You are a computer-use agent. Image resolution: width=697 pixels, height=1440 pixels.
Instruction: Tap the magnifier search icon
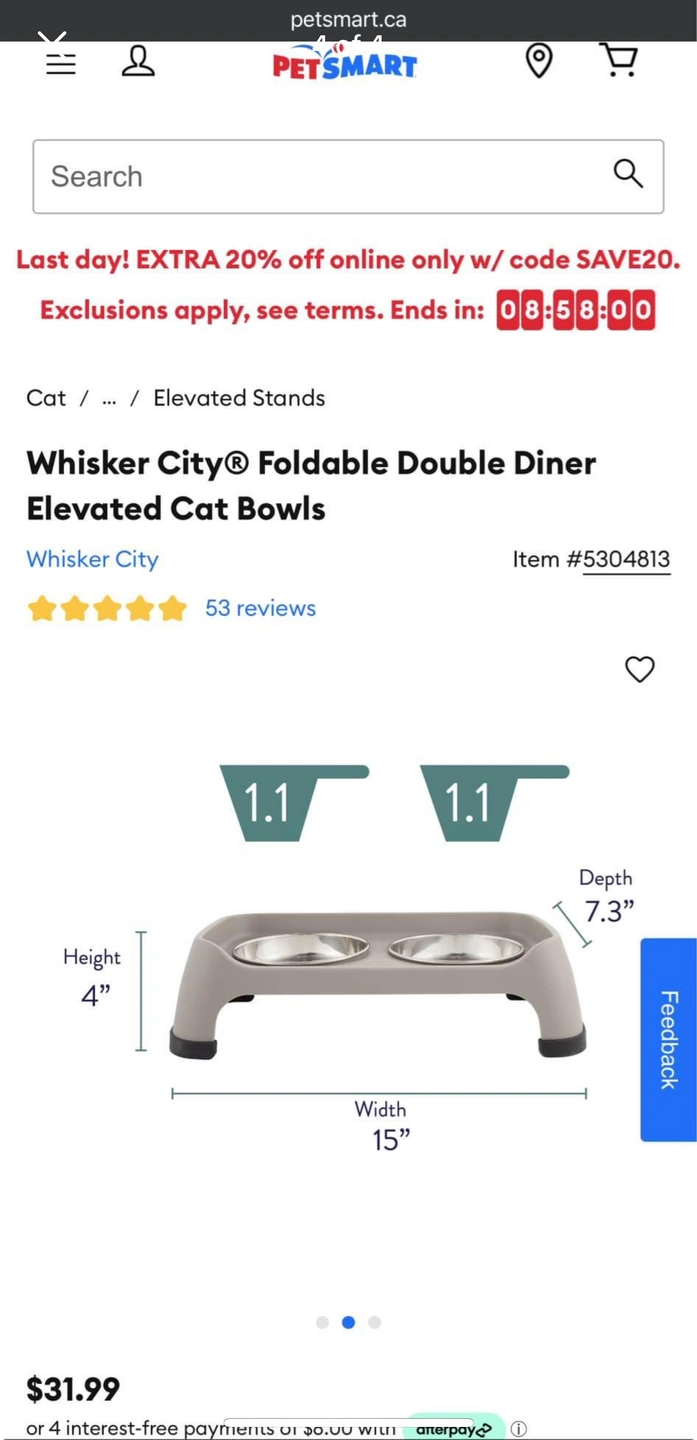tap(628, 174)
